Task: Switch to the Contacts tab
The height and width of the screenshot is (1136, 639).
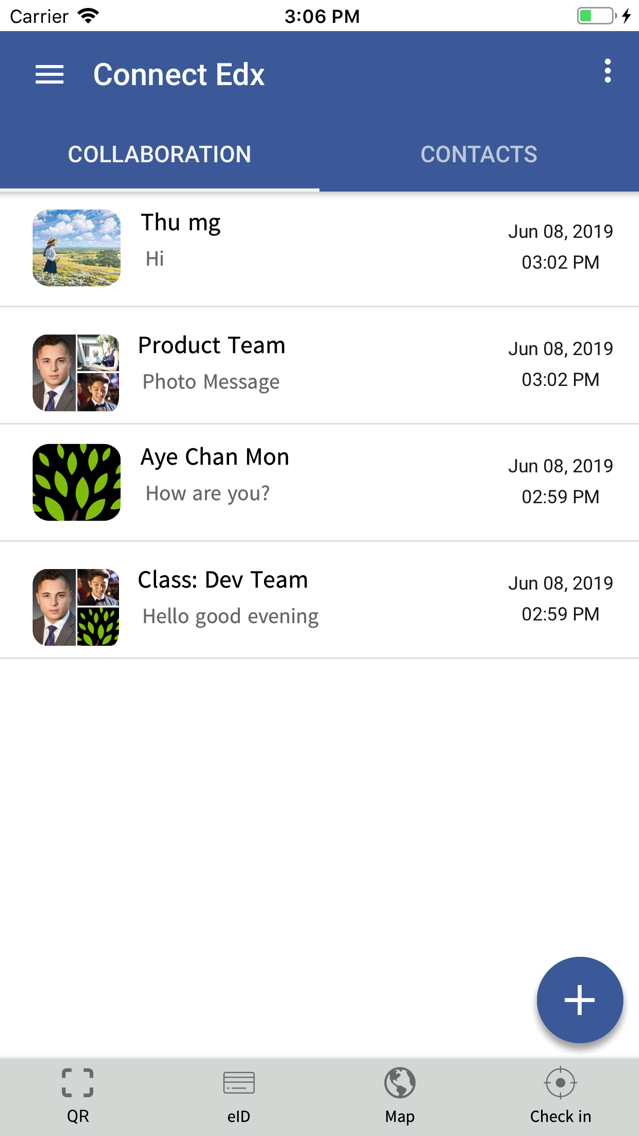Action: coord(479,154)
